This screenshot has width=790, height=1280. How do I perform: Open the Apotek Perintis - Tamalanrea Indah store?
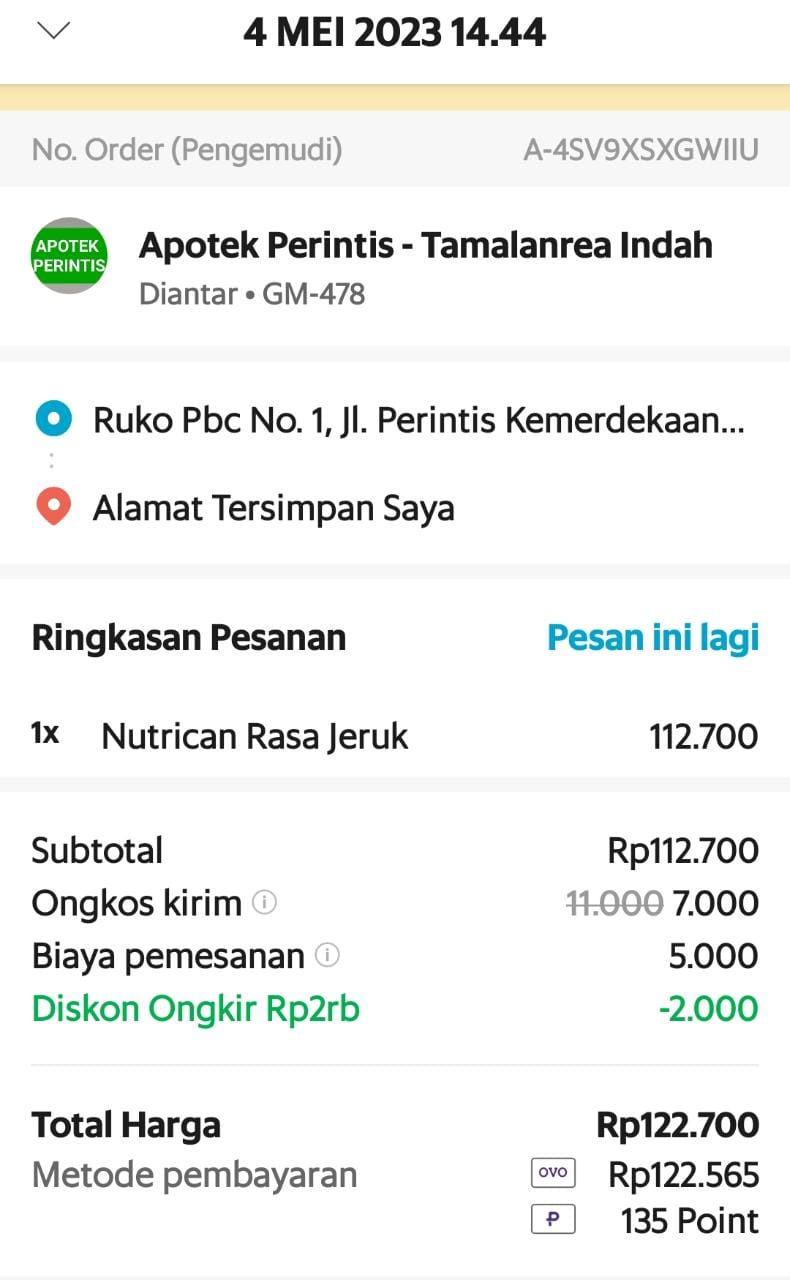click(425, 245)
